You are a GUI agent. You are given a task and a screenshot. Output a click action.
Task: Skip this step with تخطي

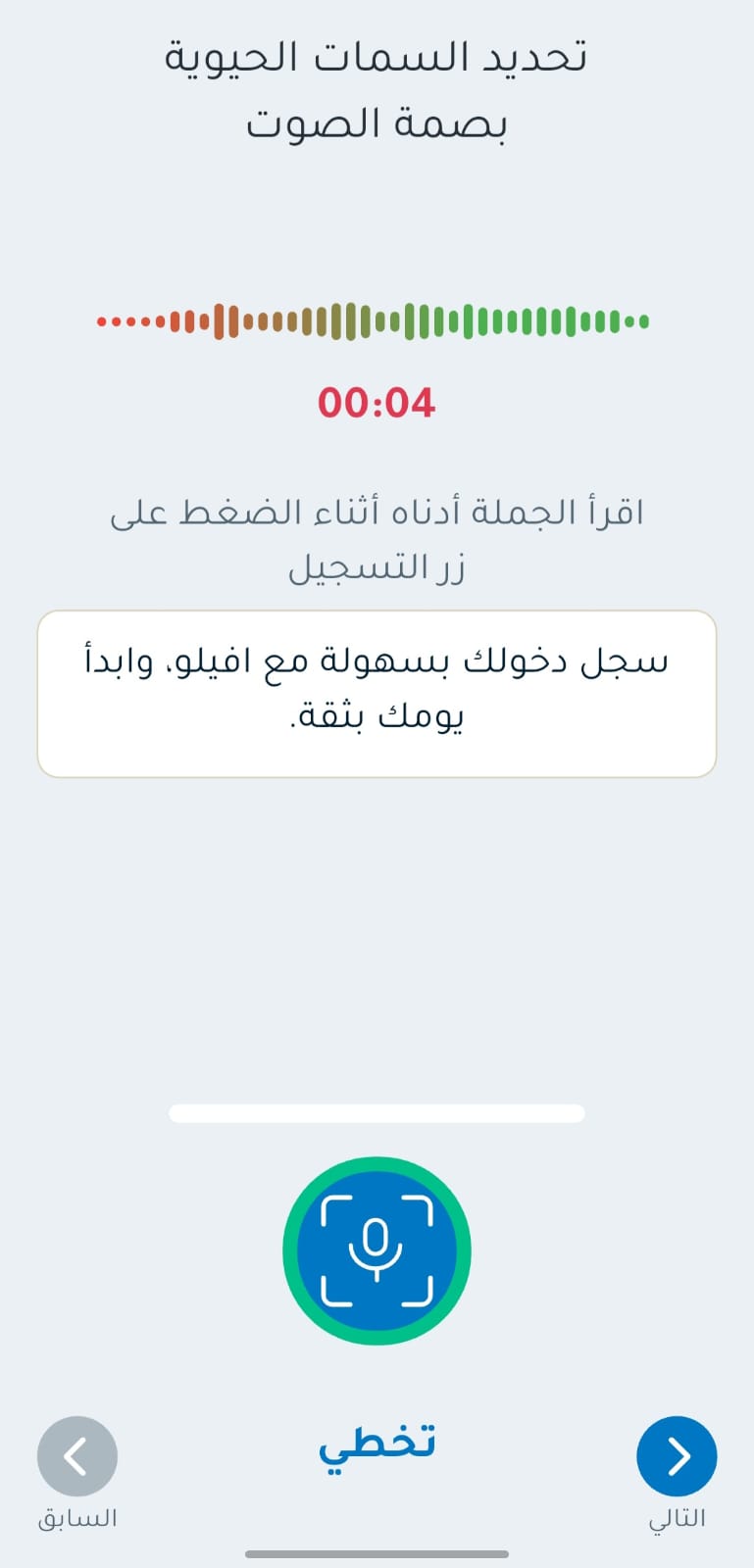(x=377, y=1445)
